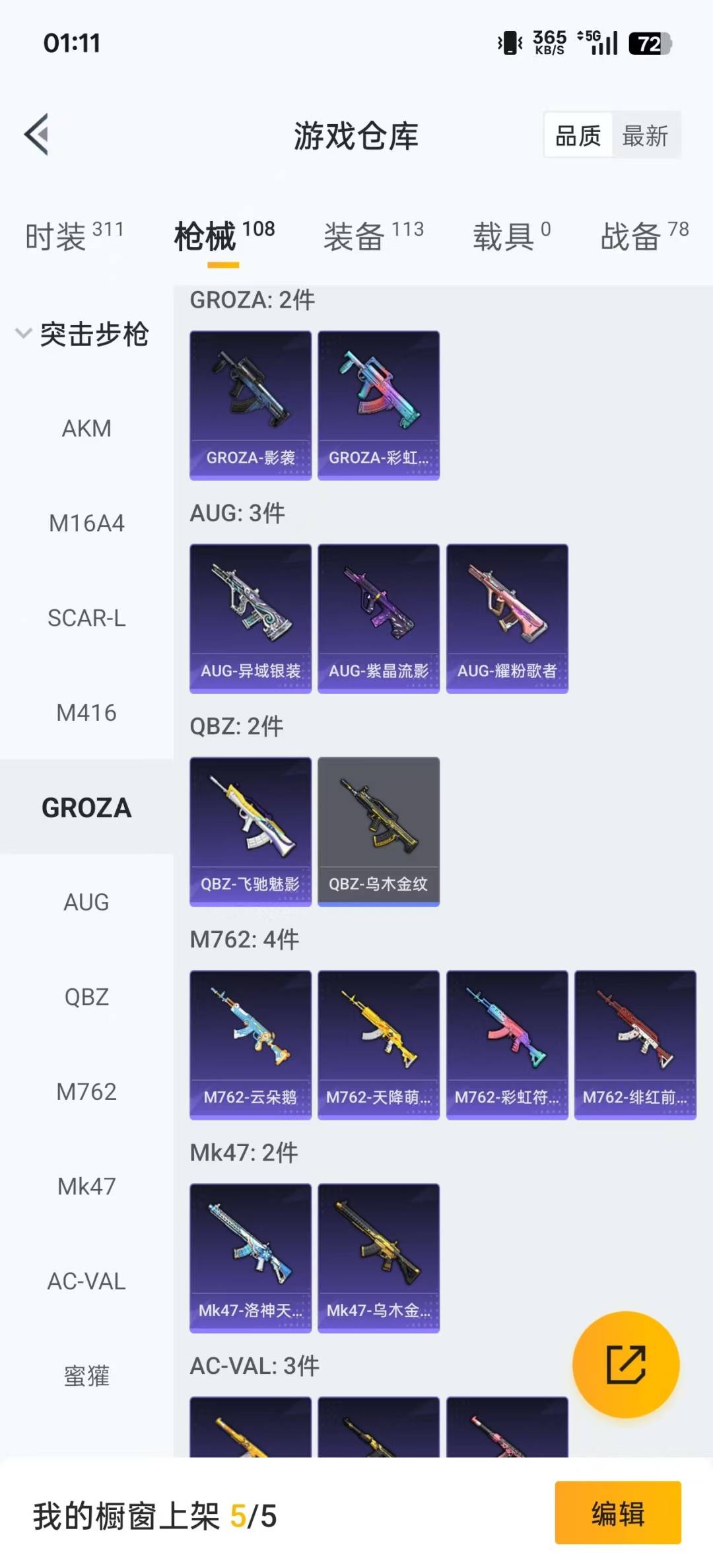Open the GROZA-影袭 skin
Viewport: 713px width, 1568px height.
tap(250, 405)
